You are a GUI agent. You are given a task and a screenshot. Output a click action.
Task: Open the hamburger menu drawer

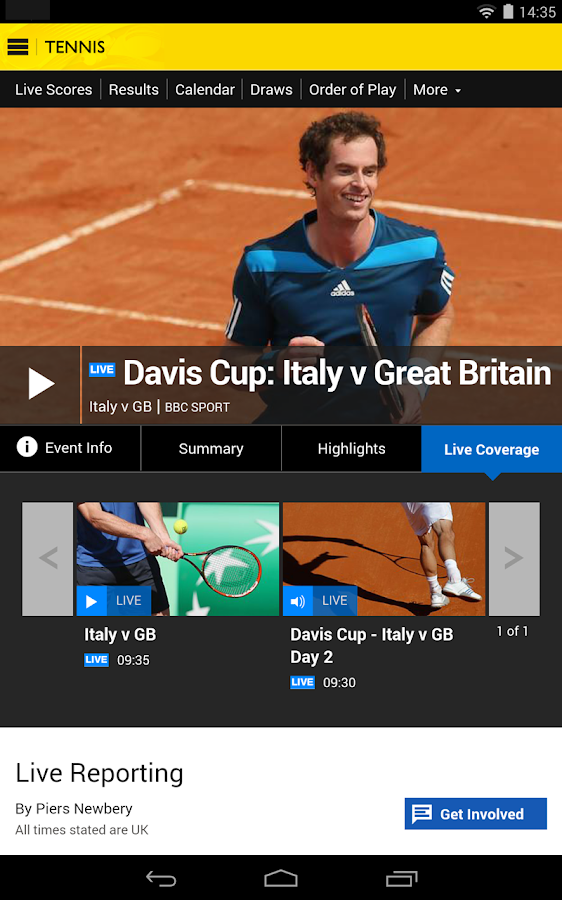[x=18, y=46]
